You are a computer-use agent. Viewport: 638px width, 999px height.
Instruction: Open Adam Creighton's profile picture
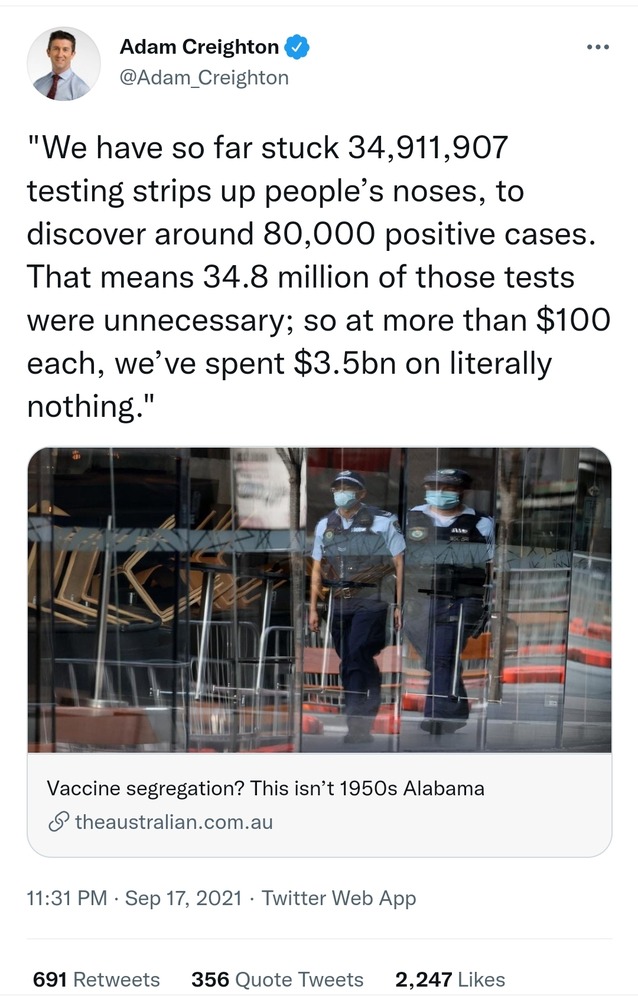64,63
